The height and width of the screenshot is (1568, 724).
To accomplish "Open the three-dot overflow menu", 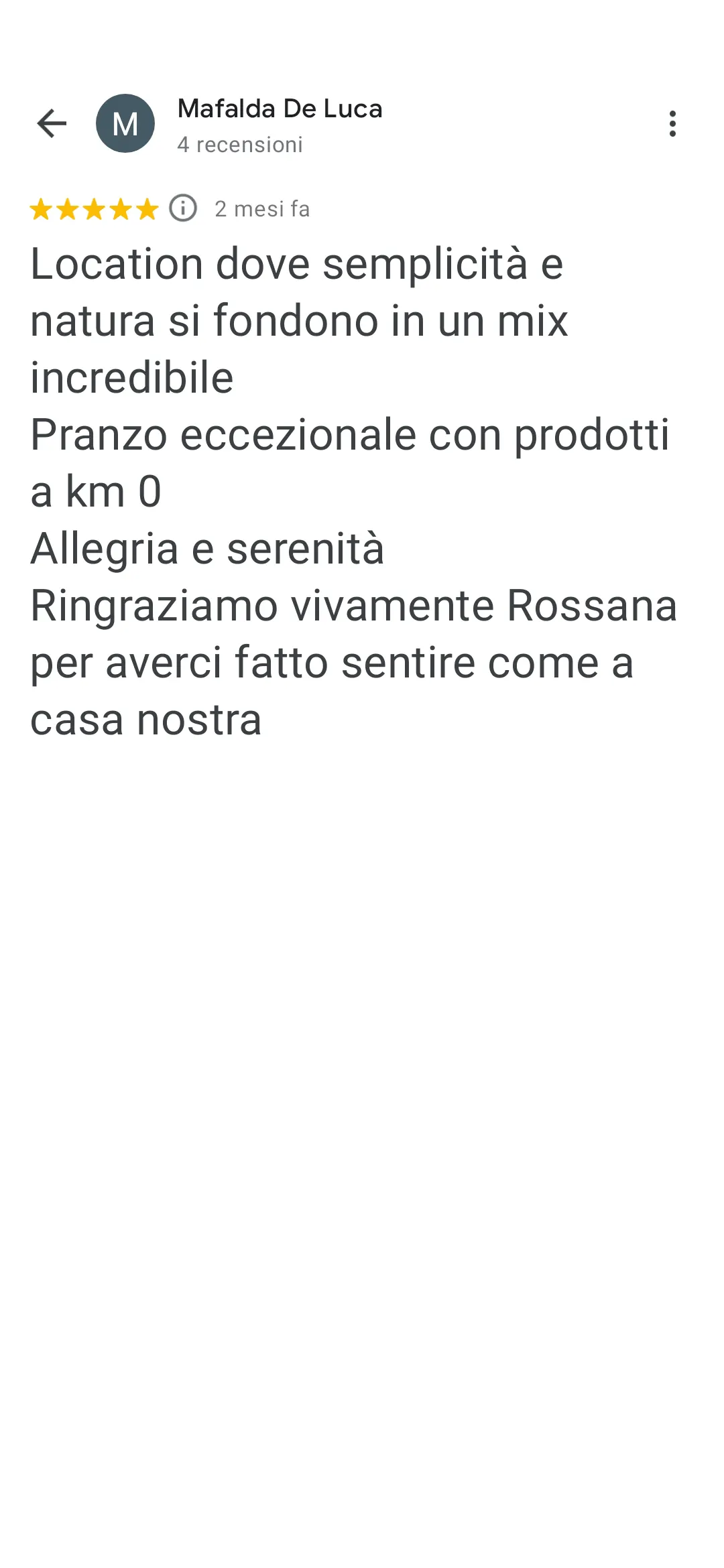I will (x=672, y=124).
